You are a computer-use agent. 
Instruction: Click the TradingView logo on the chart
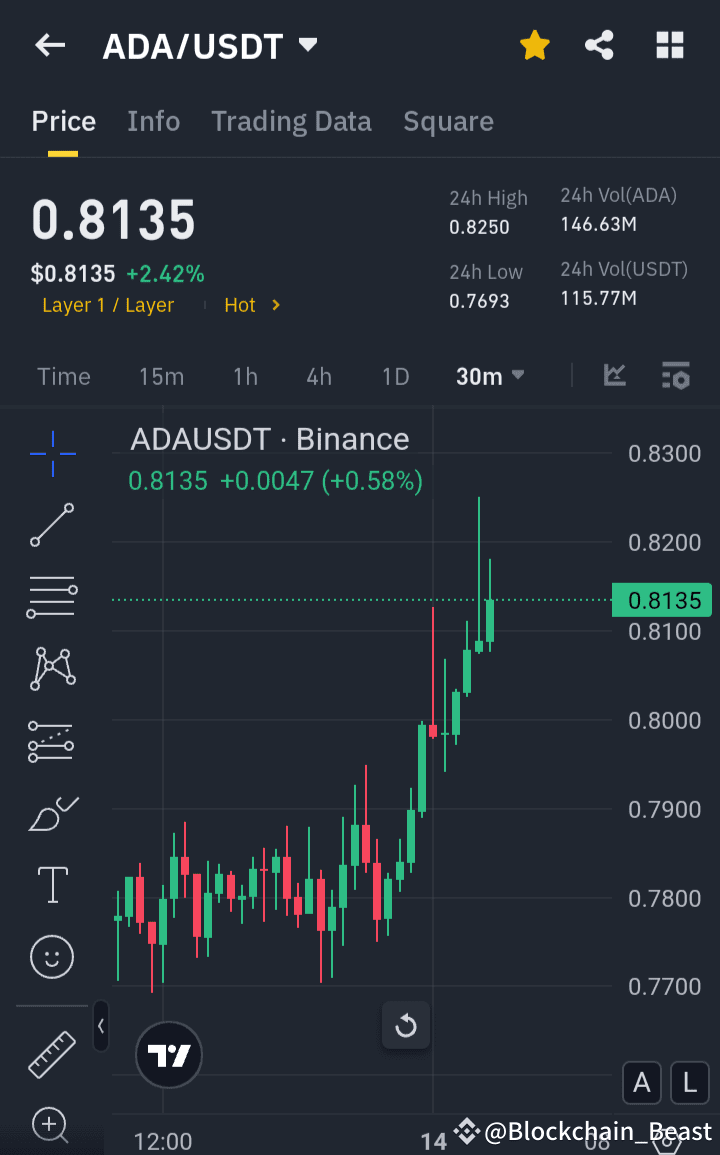point(168,1055)
